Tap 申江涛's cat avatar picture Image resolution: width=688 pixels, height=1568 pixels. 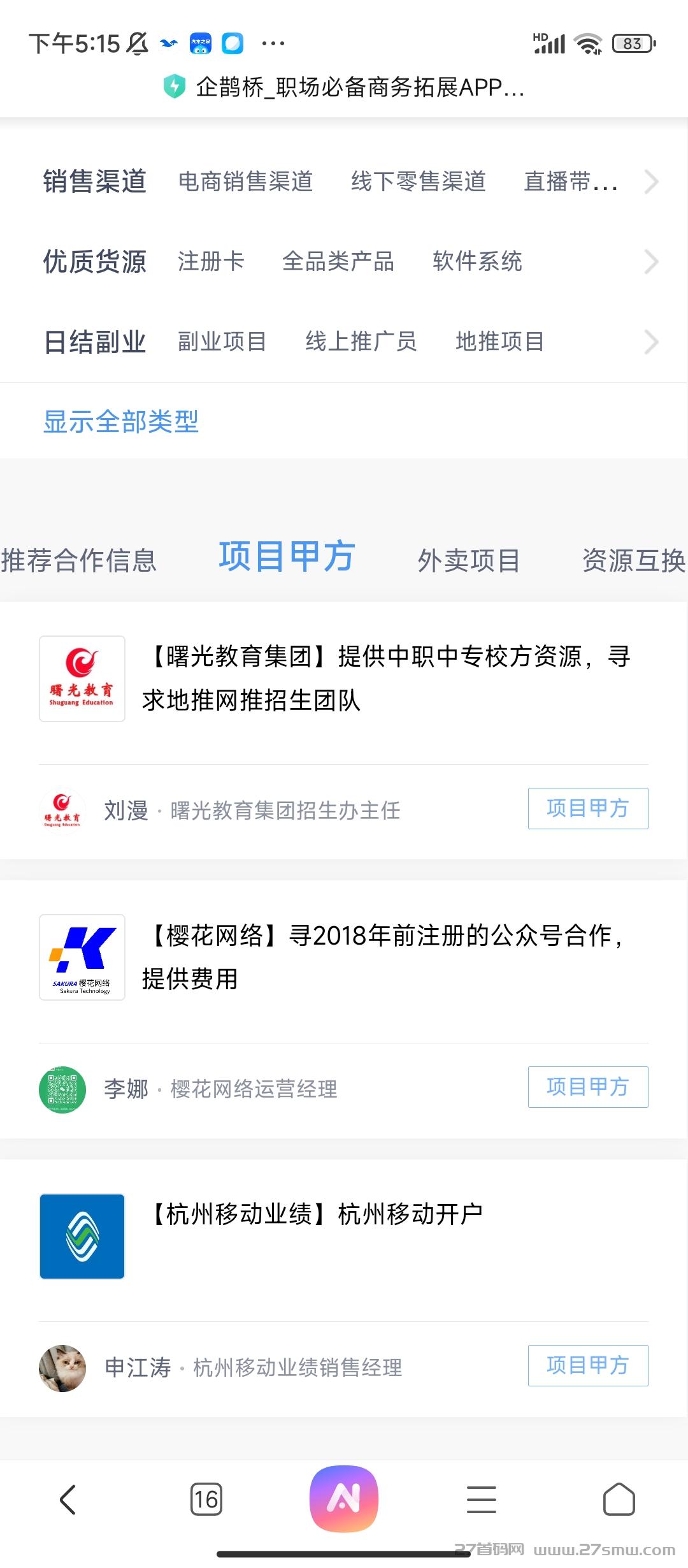(x=62, y=1365)
